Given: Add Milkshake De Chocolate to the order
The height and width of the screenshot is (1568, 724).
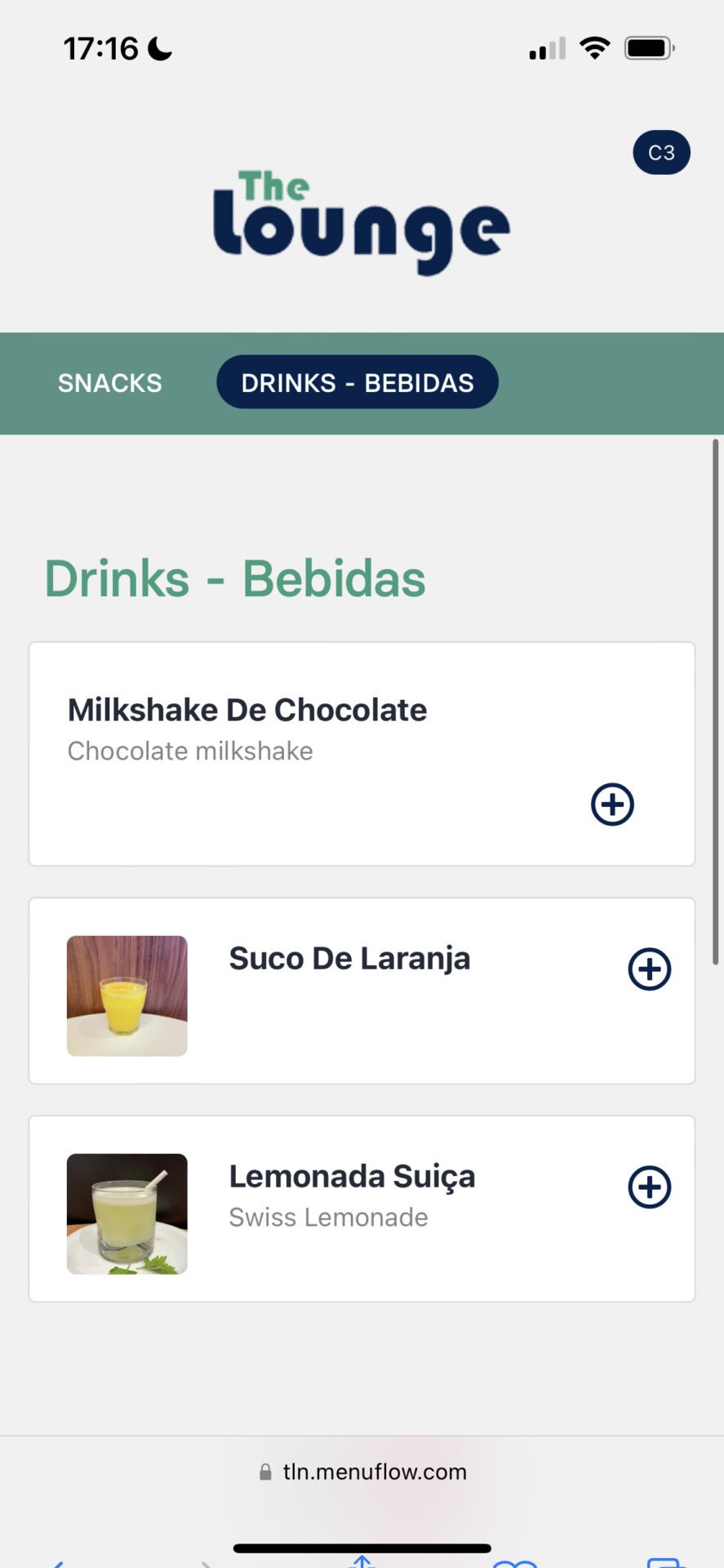Looking at the screenshot, I should 612,804.
